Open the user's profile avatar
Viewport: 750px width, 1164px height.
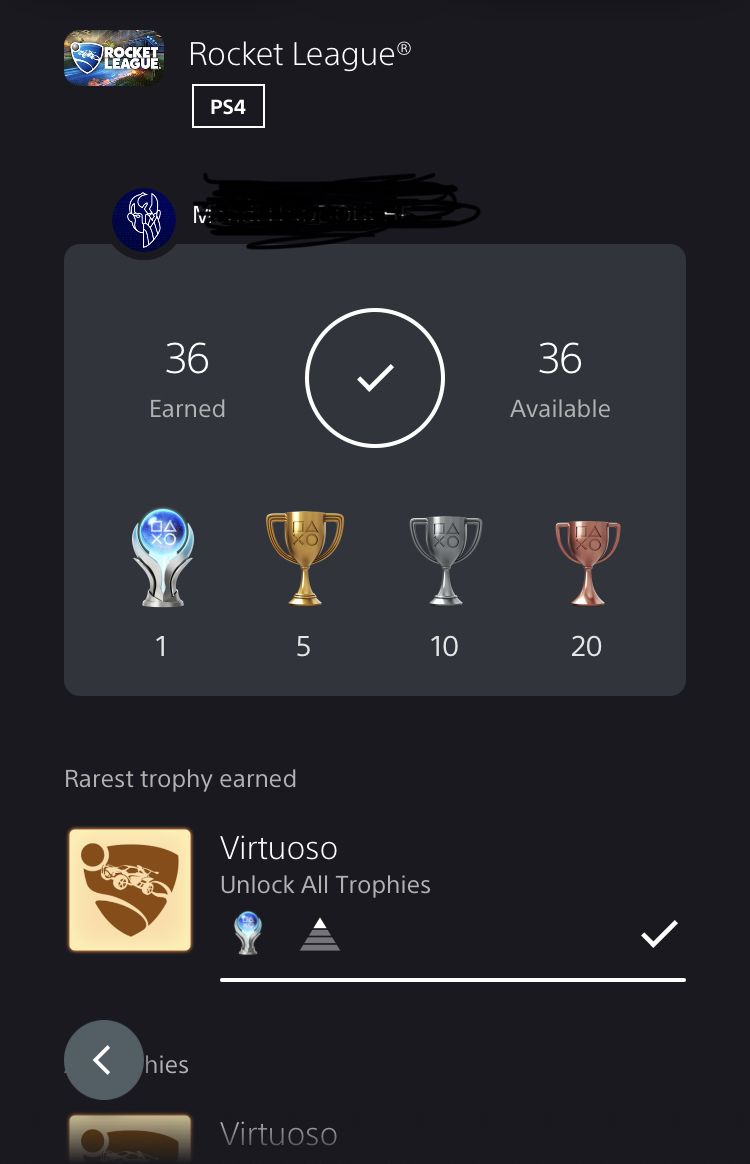click(144, 219)
